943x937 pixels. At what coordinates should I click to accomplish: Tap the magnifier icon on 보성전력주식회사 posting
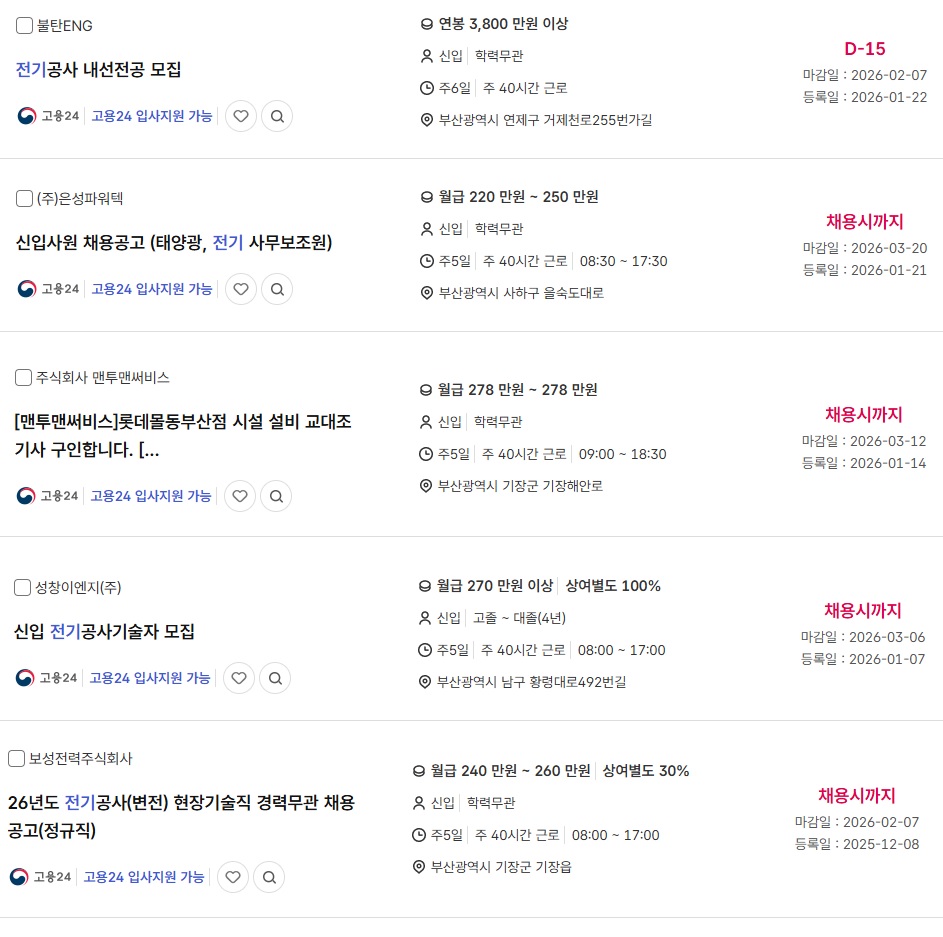point(269,877)
